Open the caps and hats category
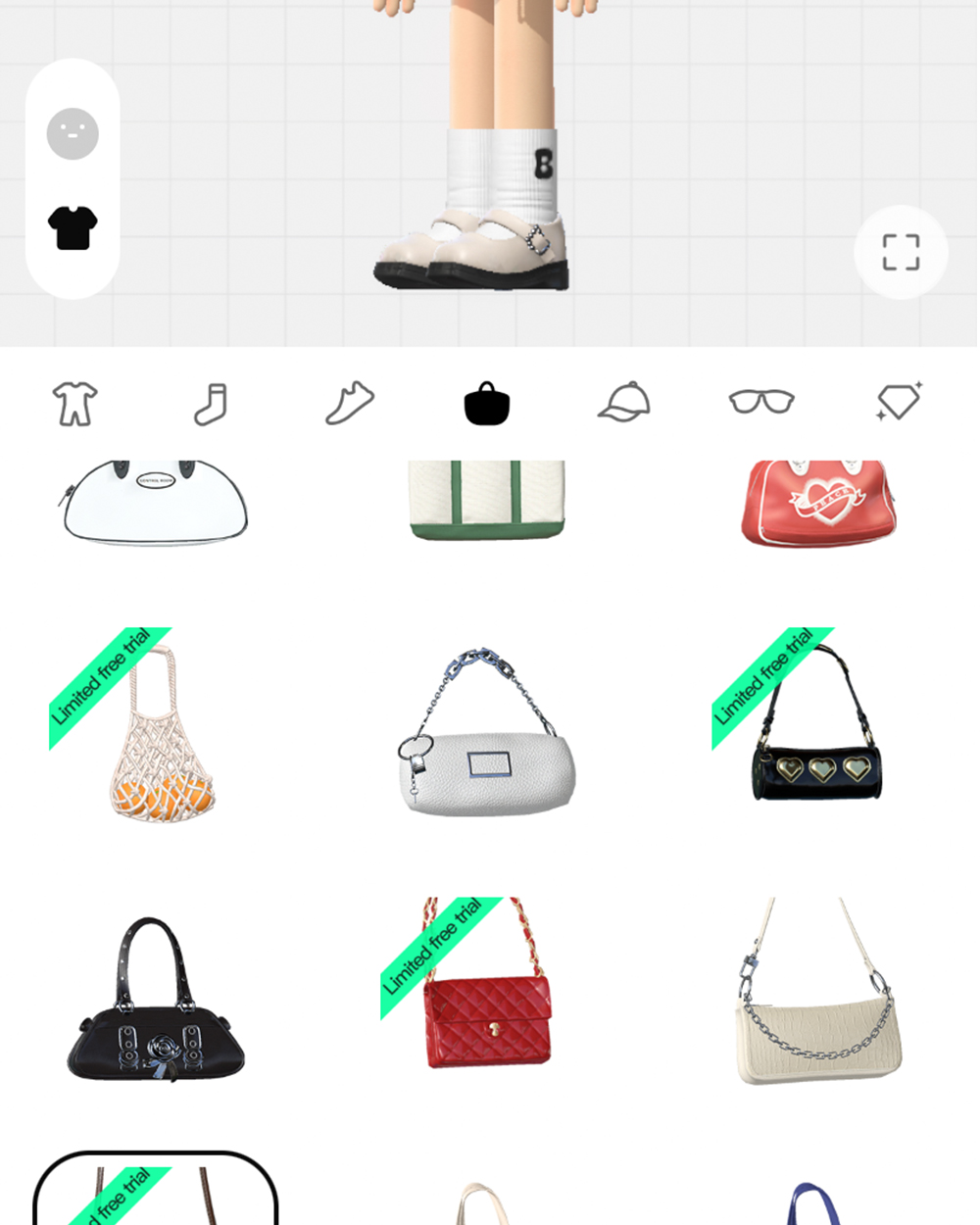Screen dimensions: 980x1225 (624, 403)
